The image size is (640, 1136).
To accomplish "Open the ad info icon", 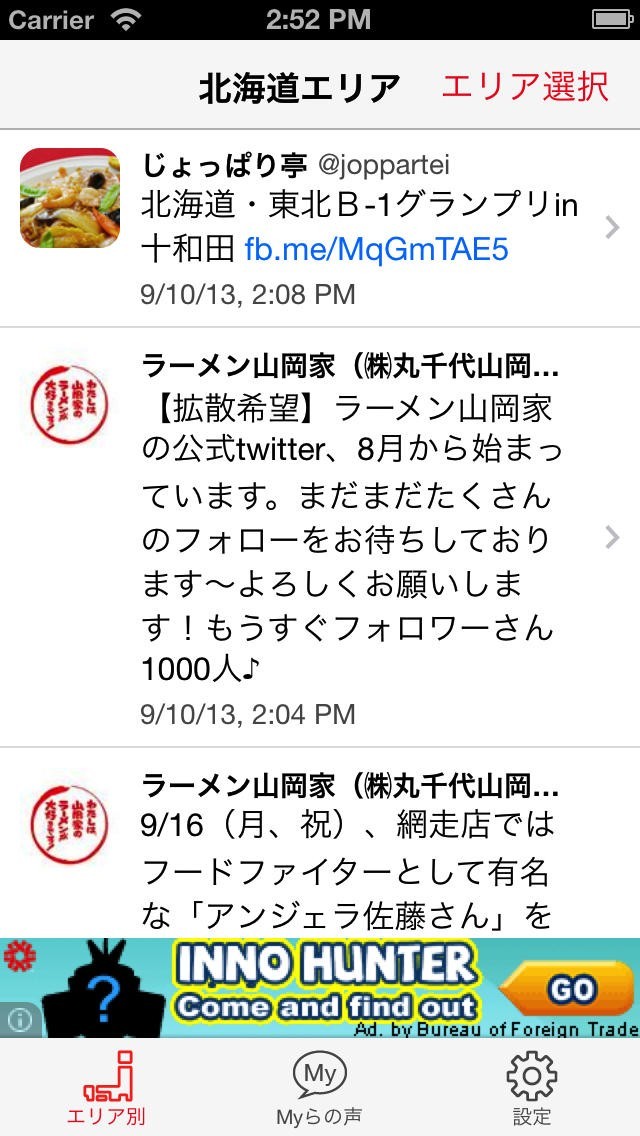I will (x=20, y=1020).
